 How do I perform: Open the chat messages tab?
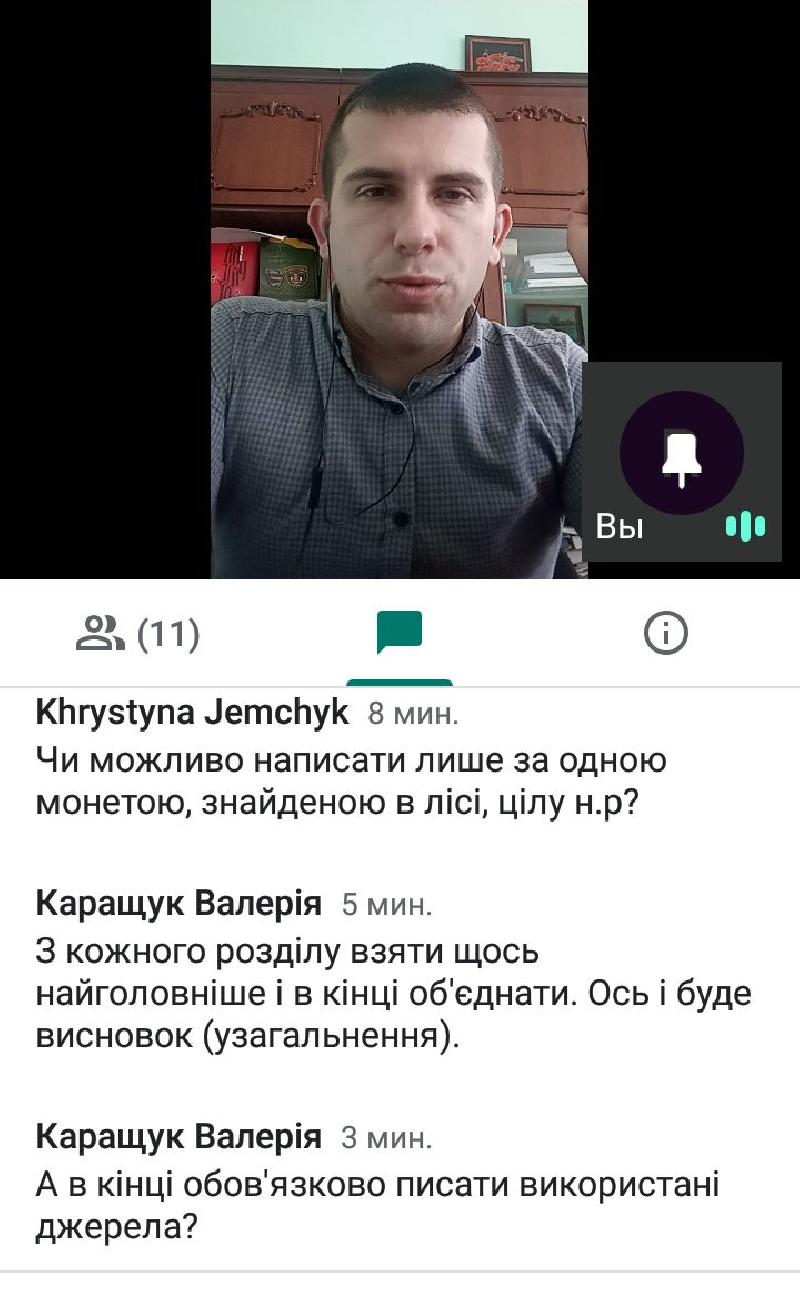pyautogui.click(x=399, y=633)
